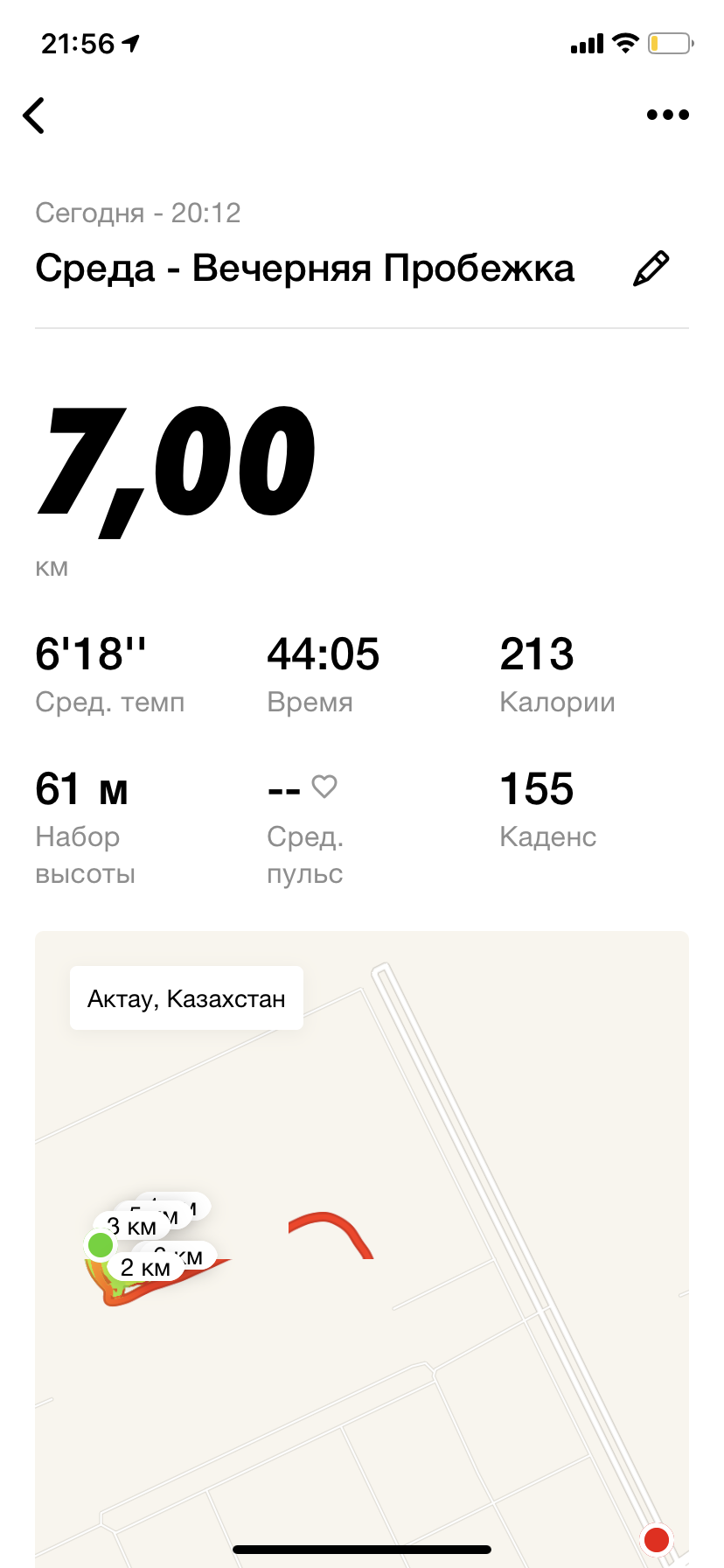Edit the run title with pencil icon
The image size is (724, 1568).
click(x=651, y=269)
